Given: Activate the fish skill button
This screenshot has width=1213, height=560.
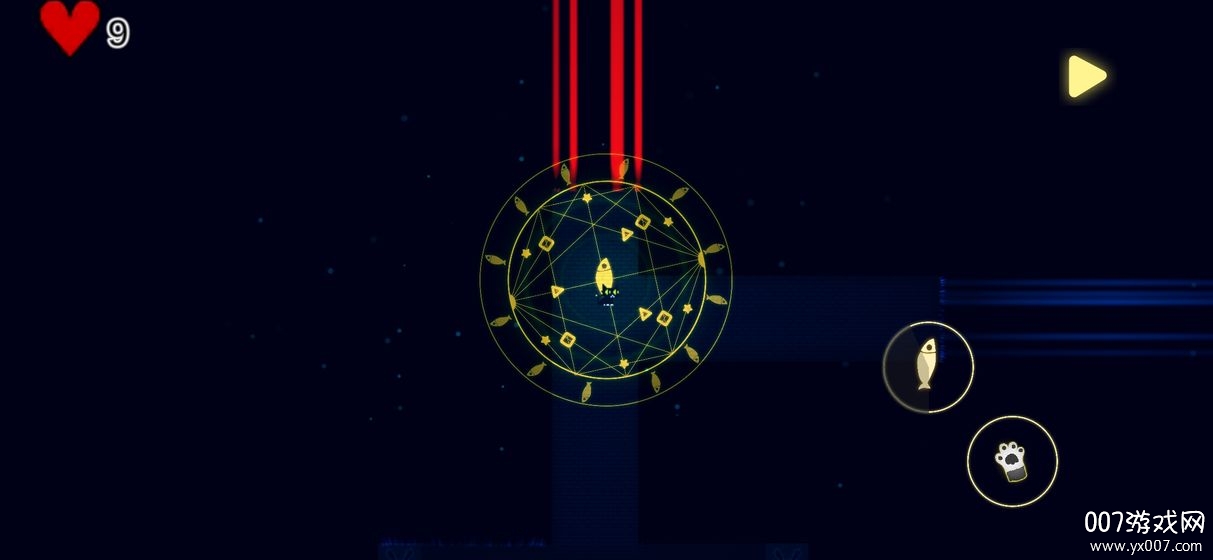Looking at the screenshot, I should pos(928,366).
